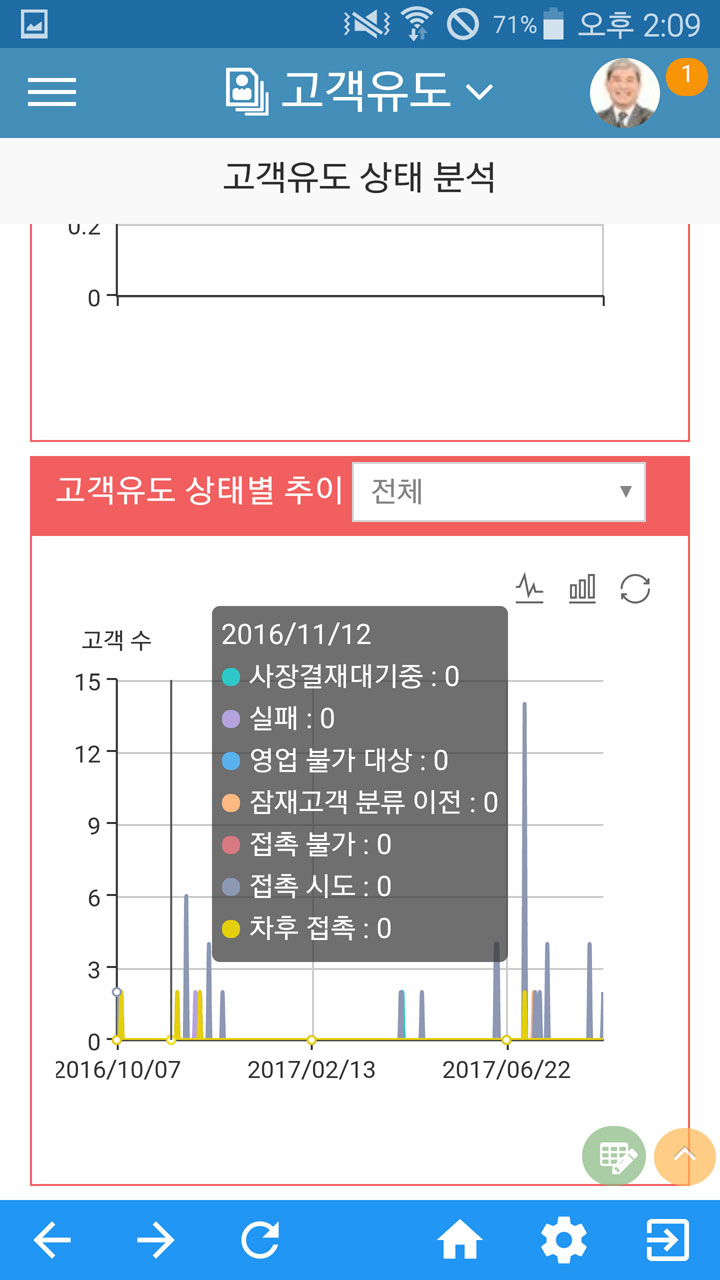Restore the chart with the refresh icon
The height and width of the screenshot is (1280, 720).
[x=635, y=589]
